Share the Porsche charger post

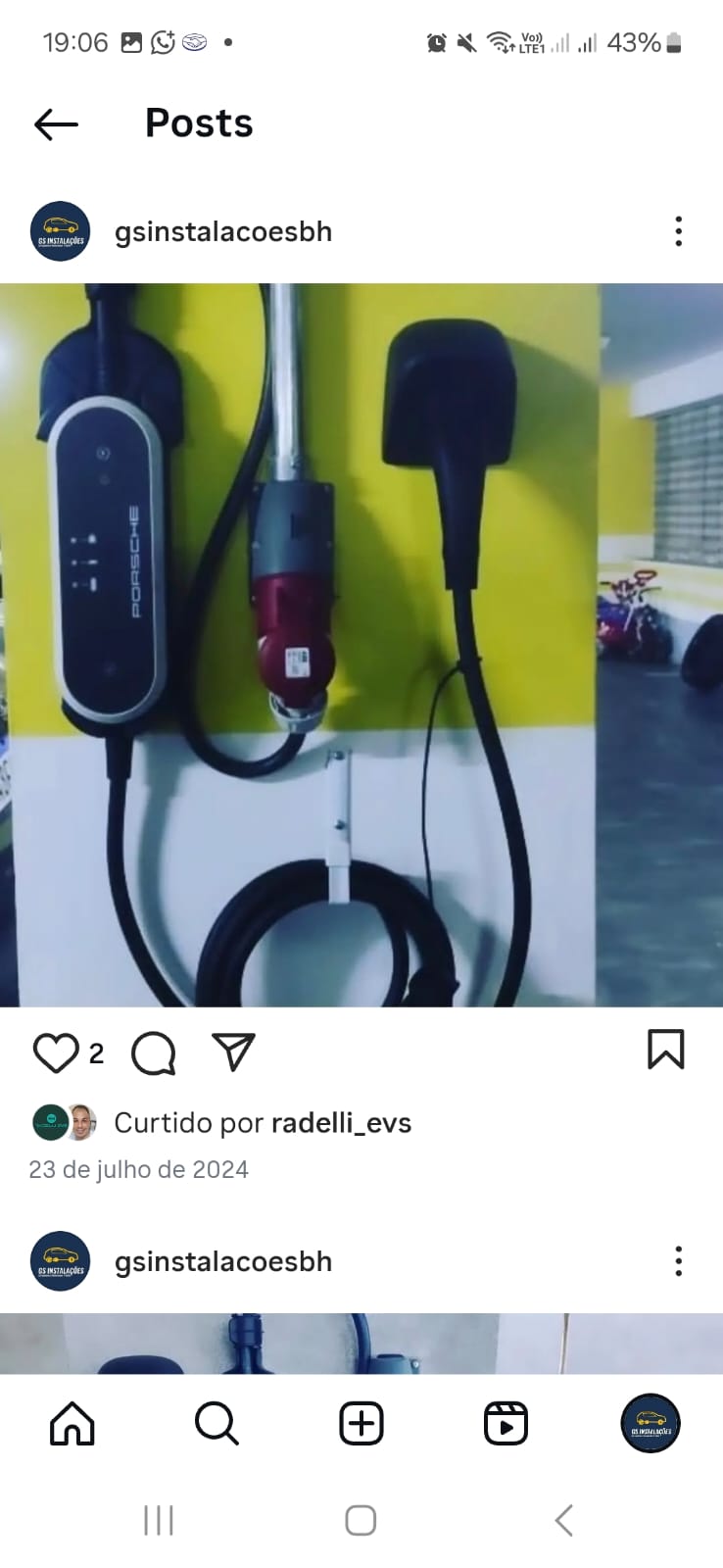pyautogui.click(x=233, y=1053)
